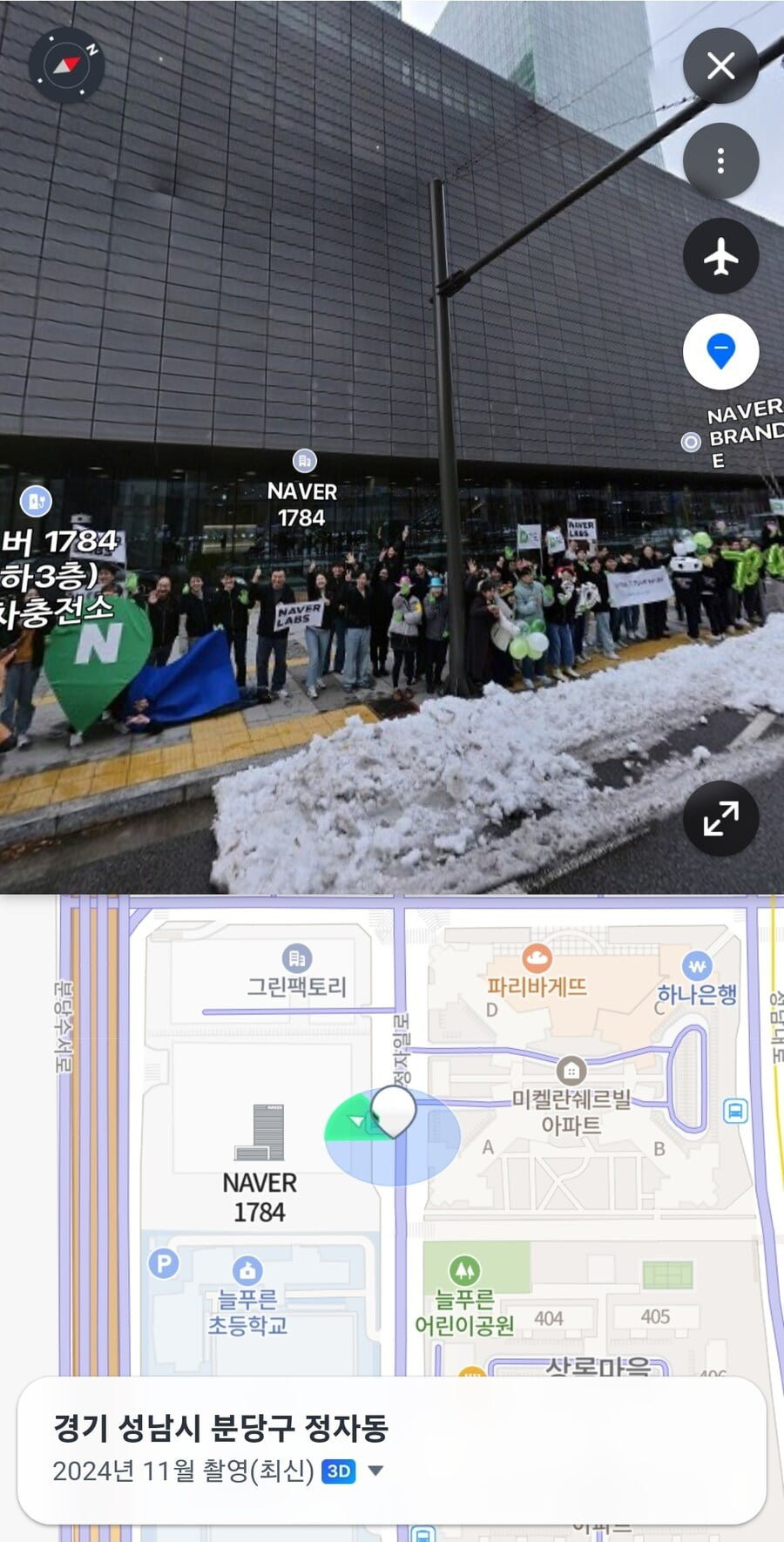Close the street view panorama
784x1542 pixels.
tap(720, 66)
